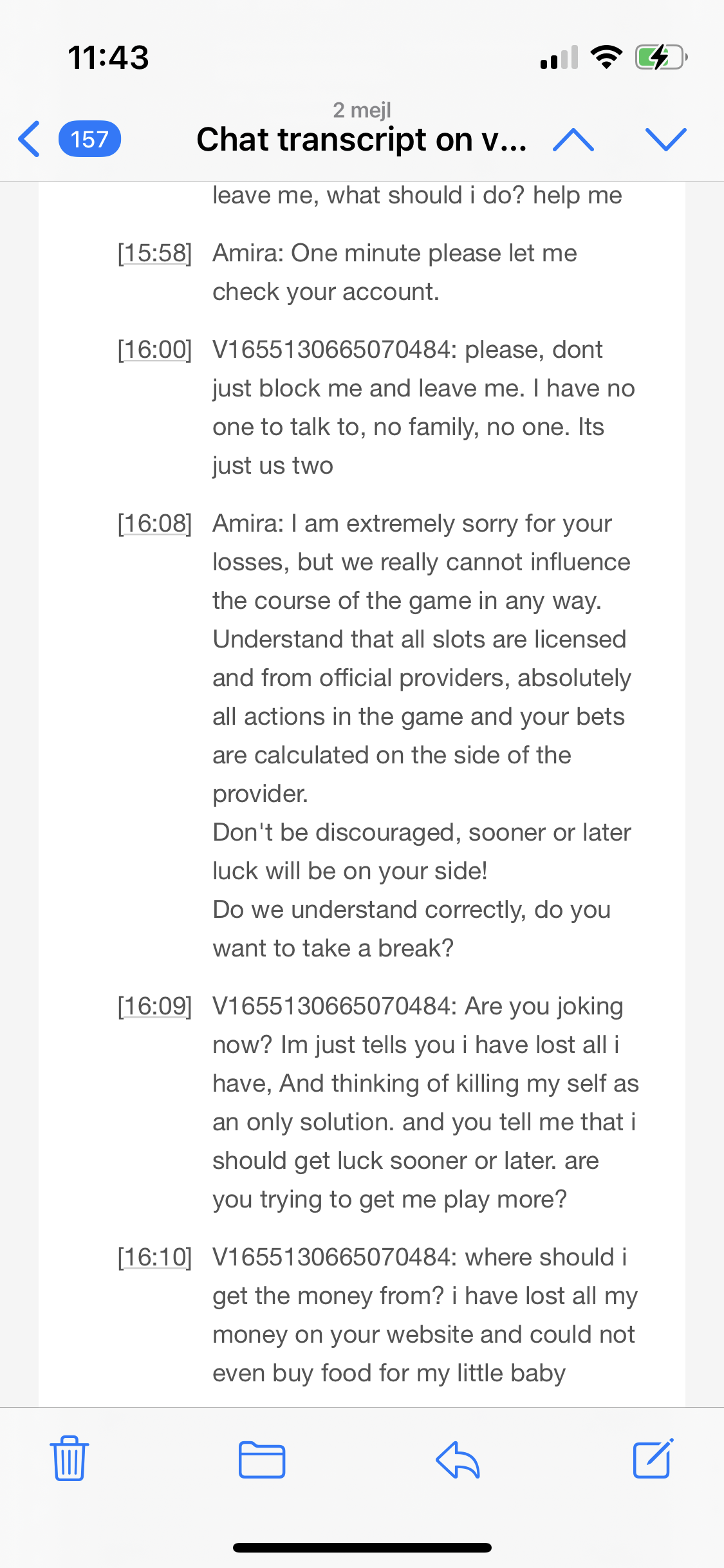Open the 16:10 timestamp link
Screen dimensions: 724x1568
tap(154, 1257)
